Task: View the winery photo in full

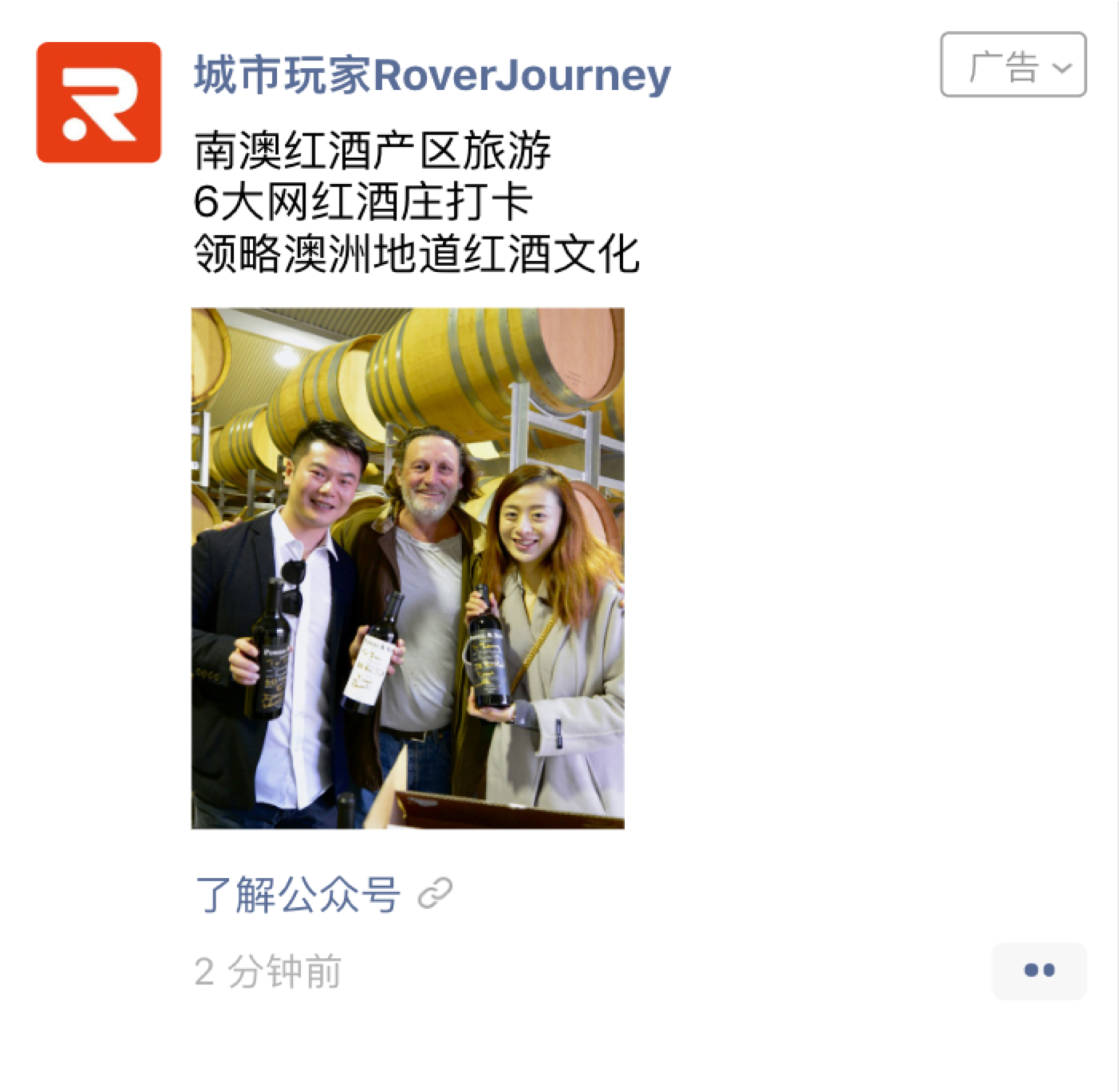Action: tap(408, 568)
